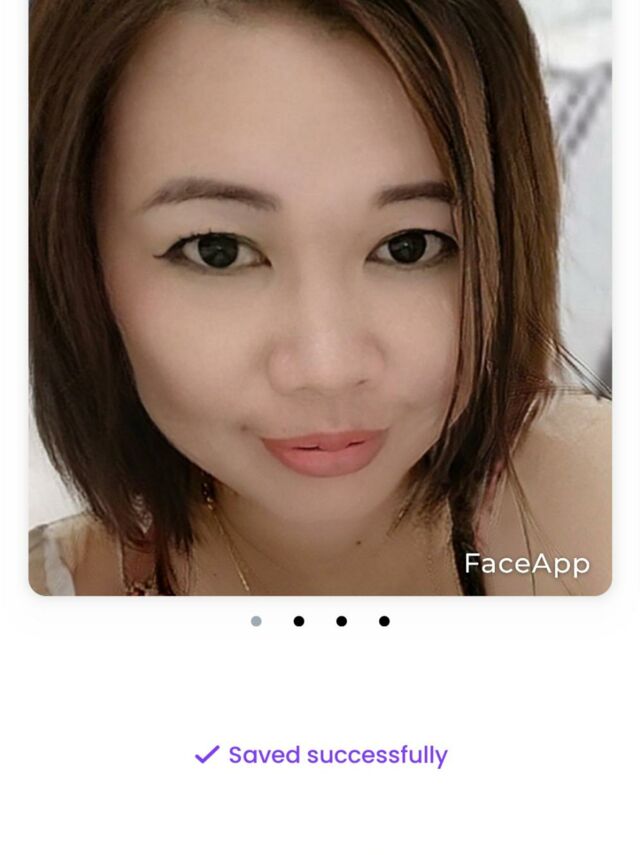Jump to the third carousel dot

(x=342, y=621)
